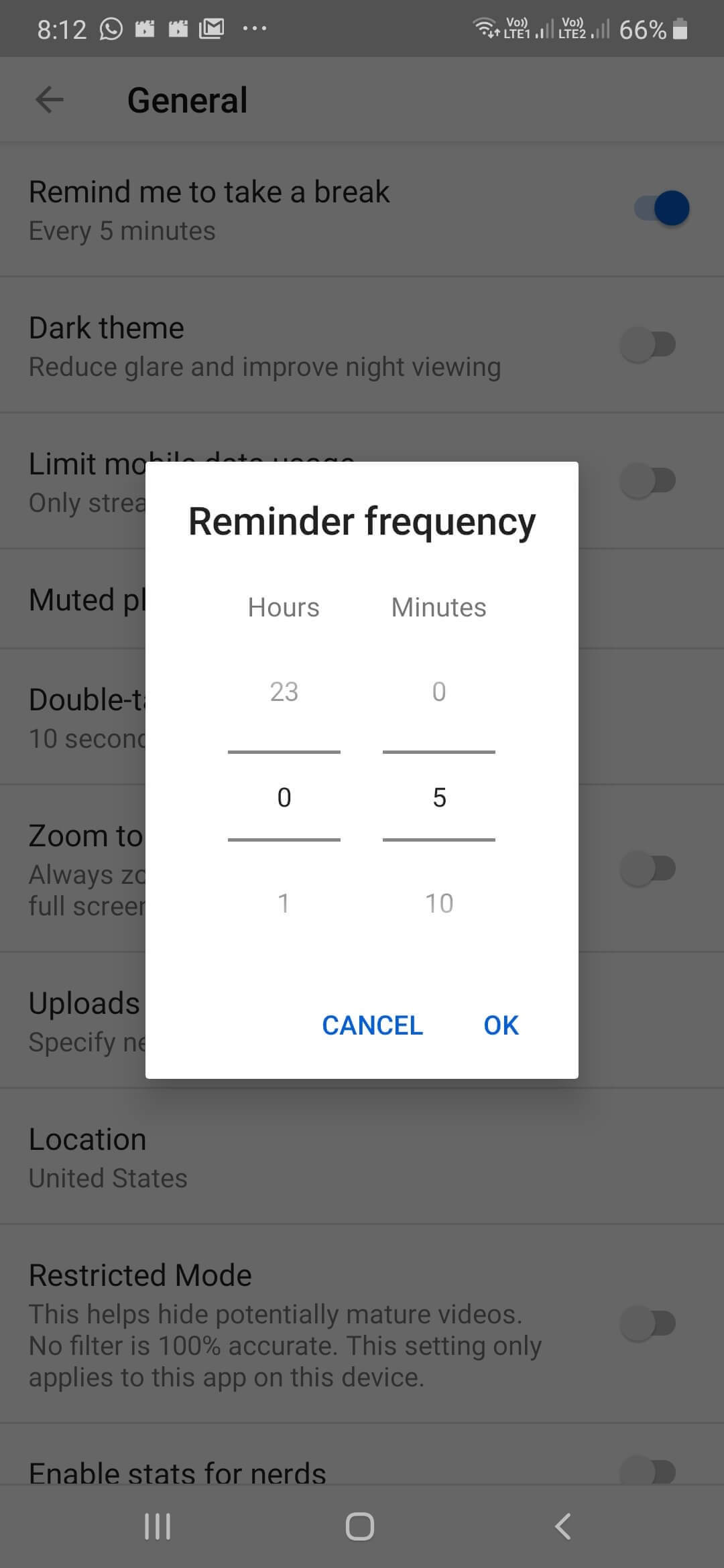Select 10 on the Minutes wheel
Viewport: 724px width, 1568px height.
tap(438, 903)
